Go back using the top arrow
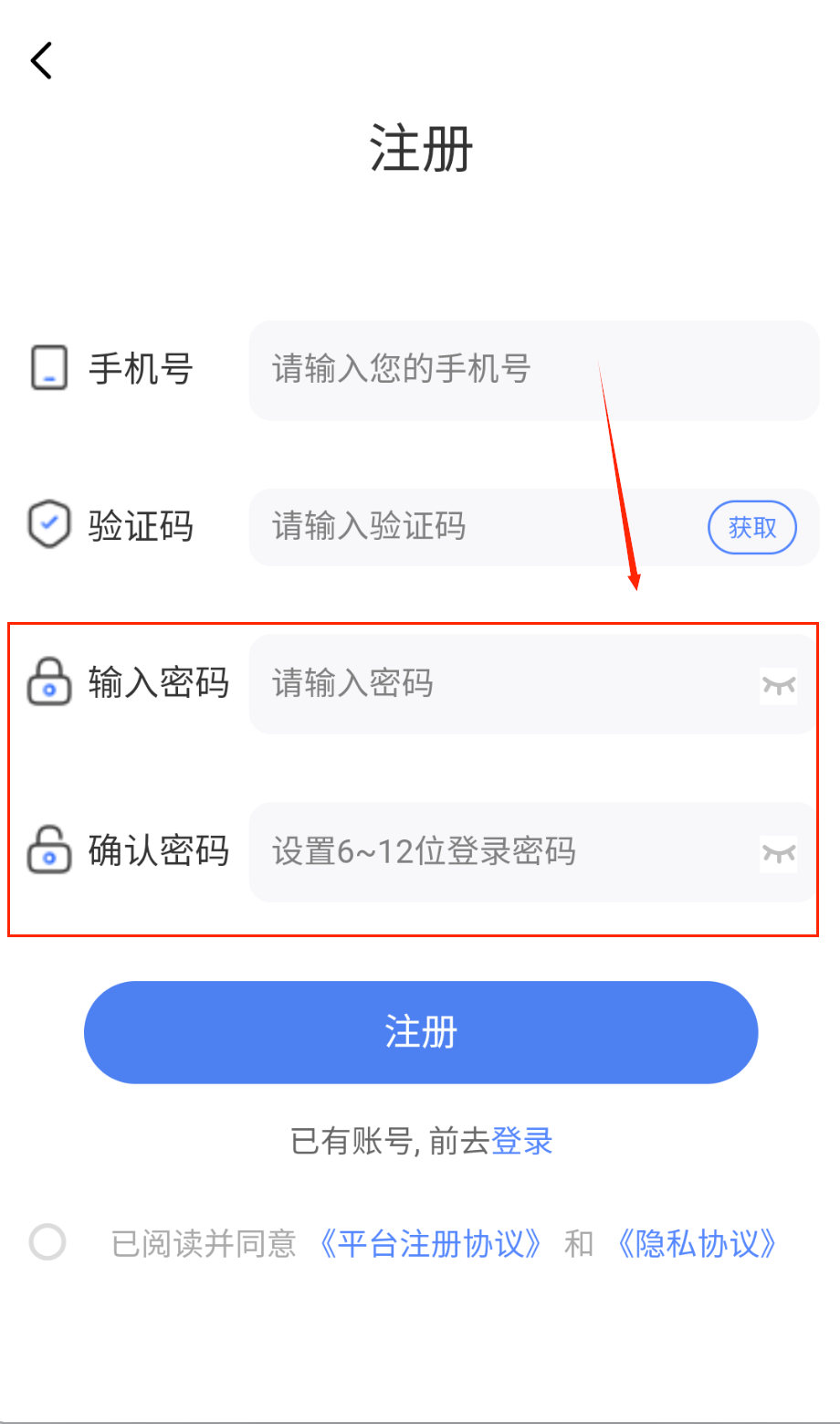 42,60
